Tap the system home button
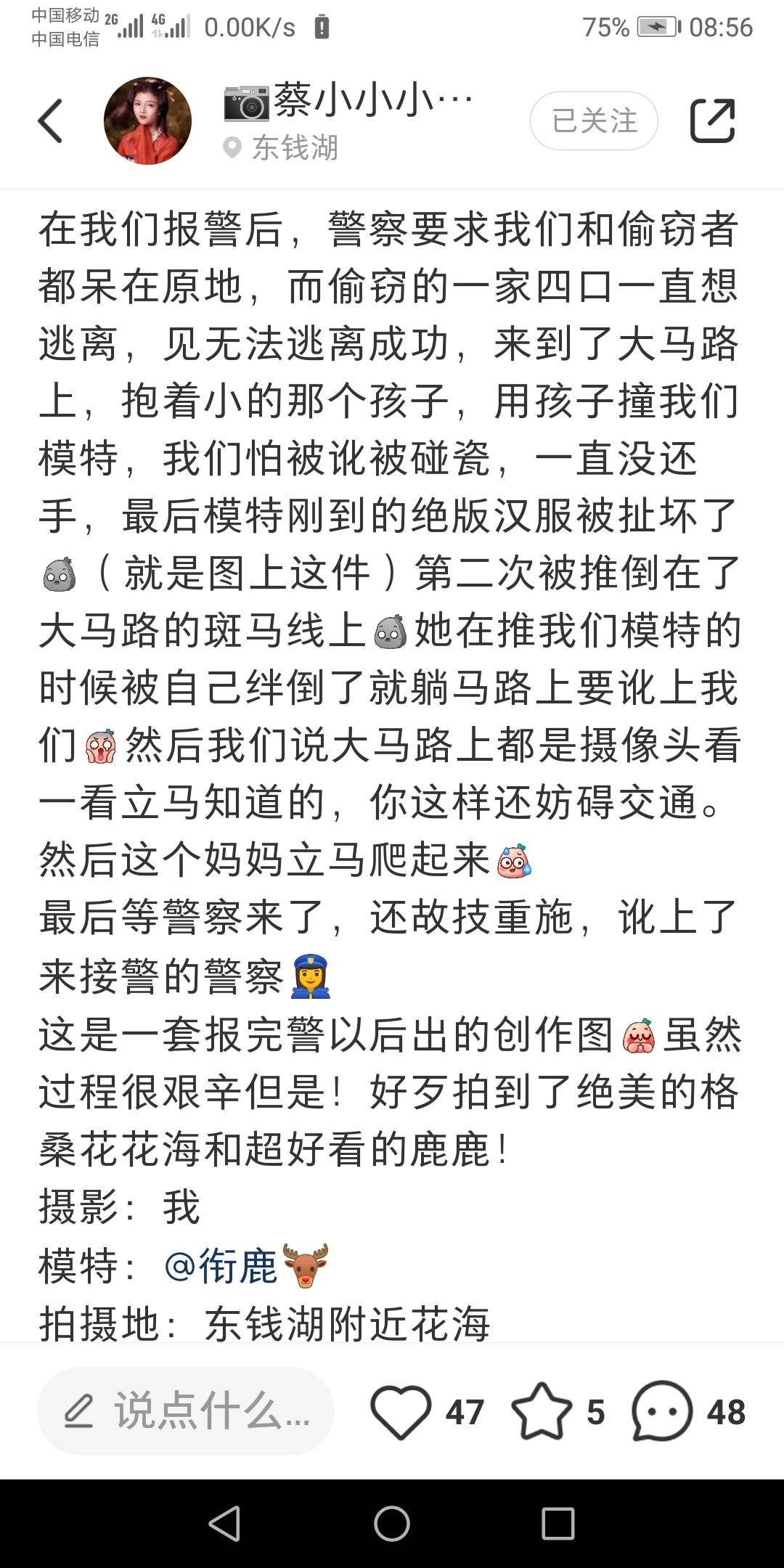This screenshot has height=1568, width=784. 392,1523
